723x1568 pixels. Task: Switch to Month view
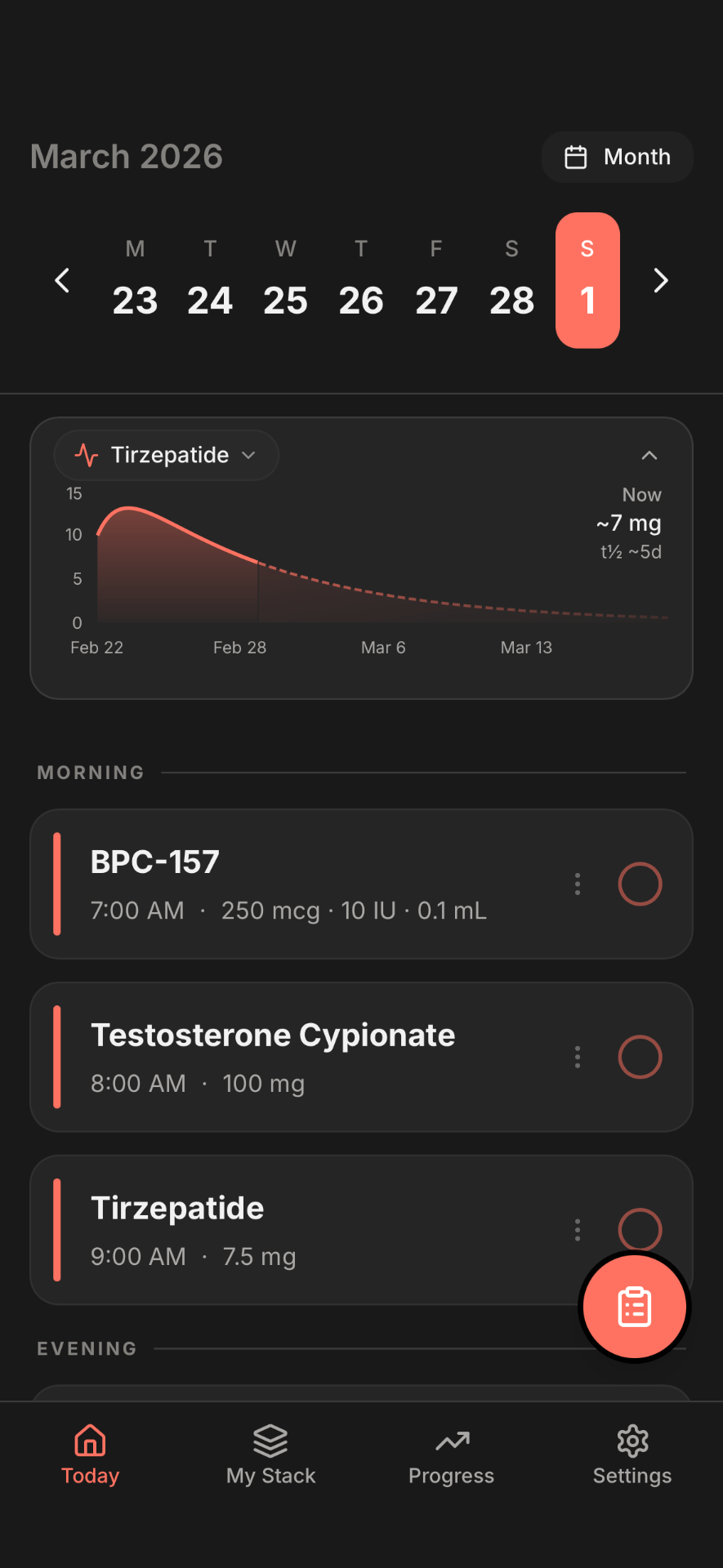pos(618,156)
